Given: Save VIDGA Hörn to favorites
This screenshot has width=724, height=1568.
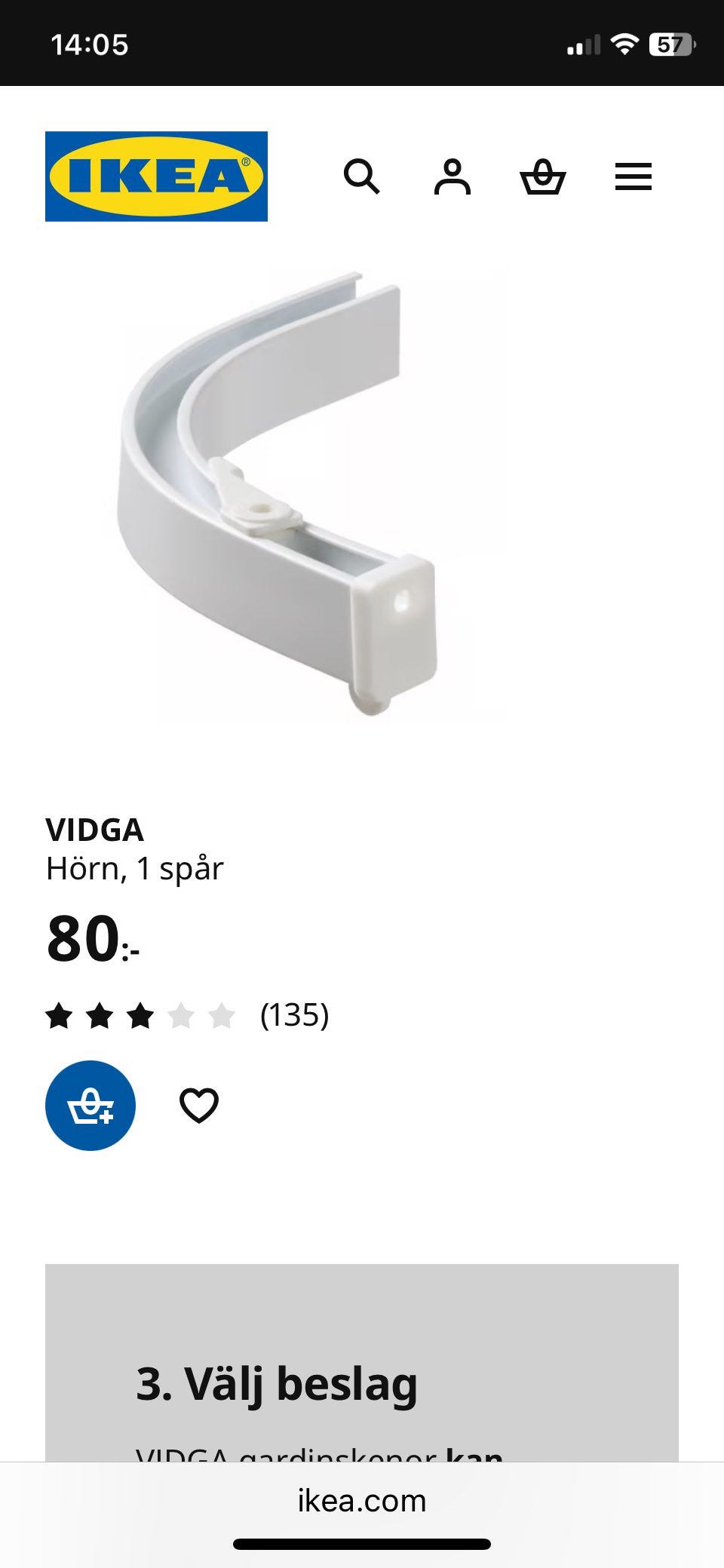Looking at the screenshot, I should click(199, 1105).
